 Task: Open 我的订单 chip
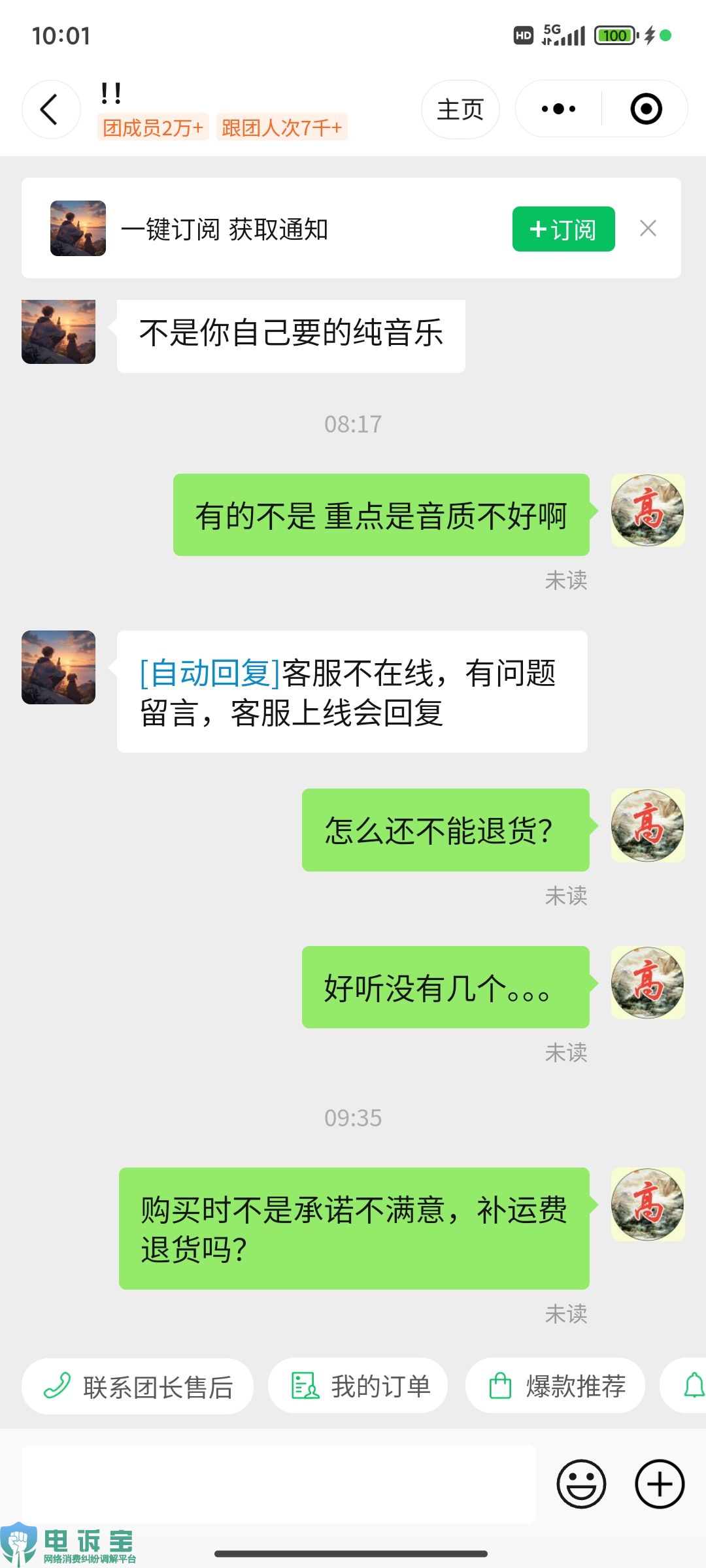[x=358, y=1386]
